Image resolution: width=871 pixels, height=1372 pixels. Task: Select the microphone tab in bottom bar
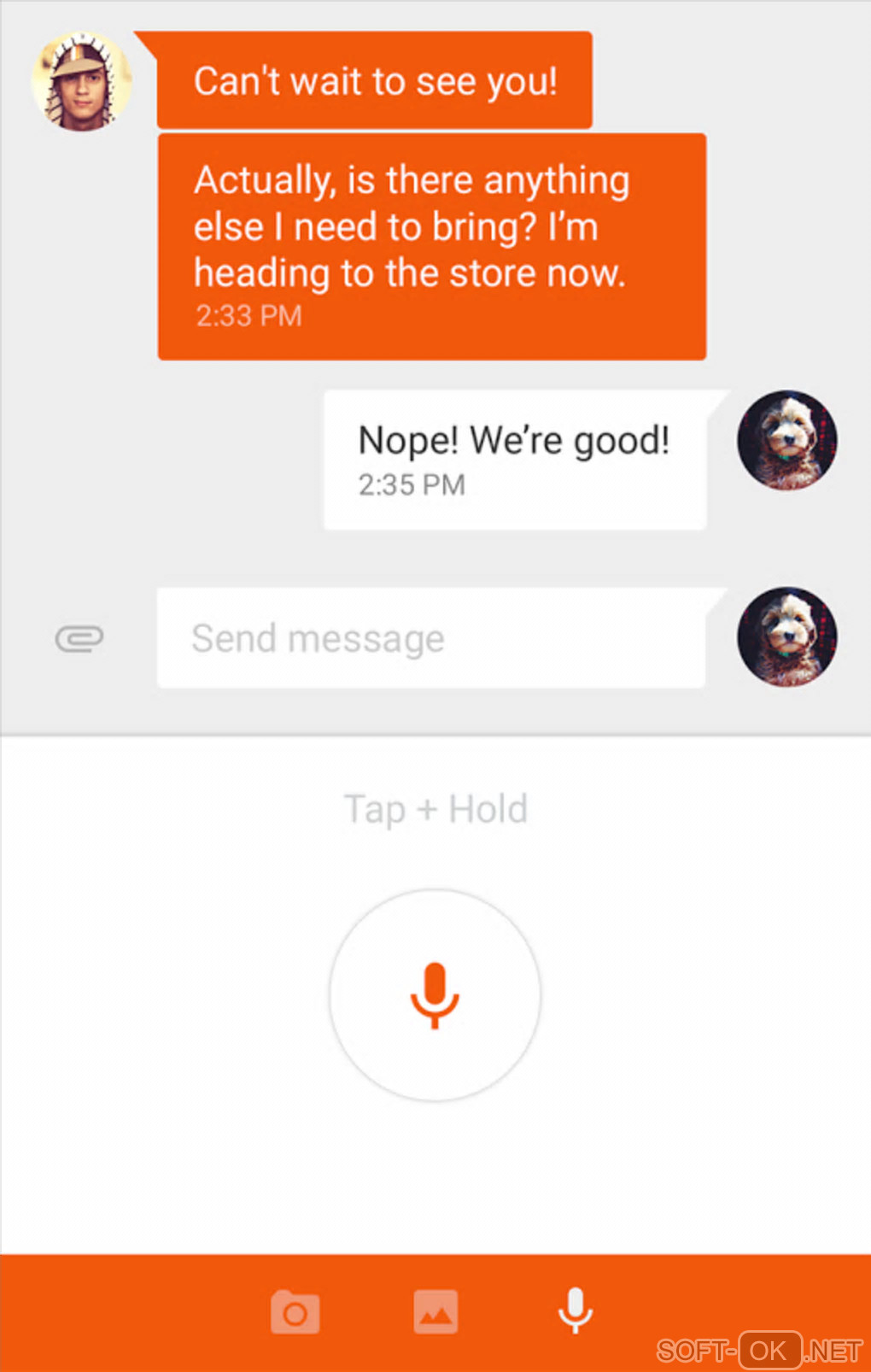[576, 1310]
